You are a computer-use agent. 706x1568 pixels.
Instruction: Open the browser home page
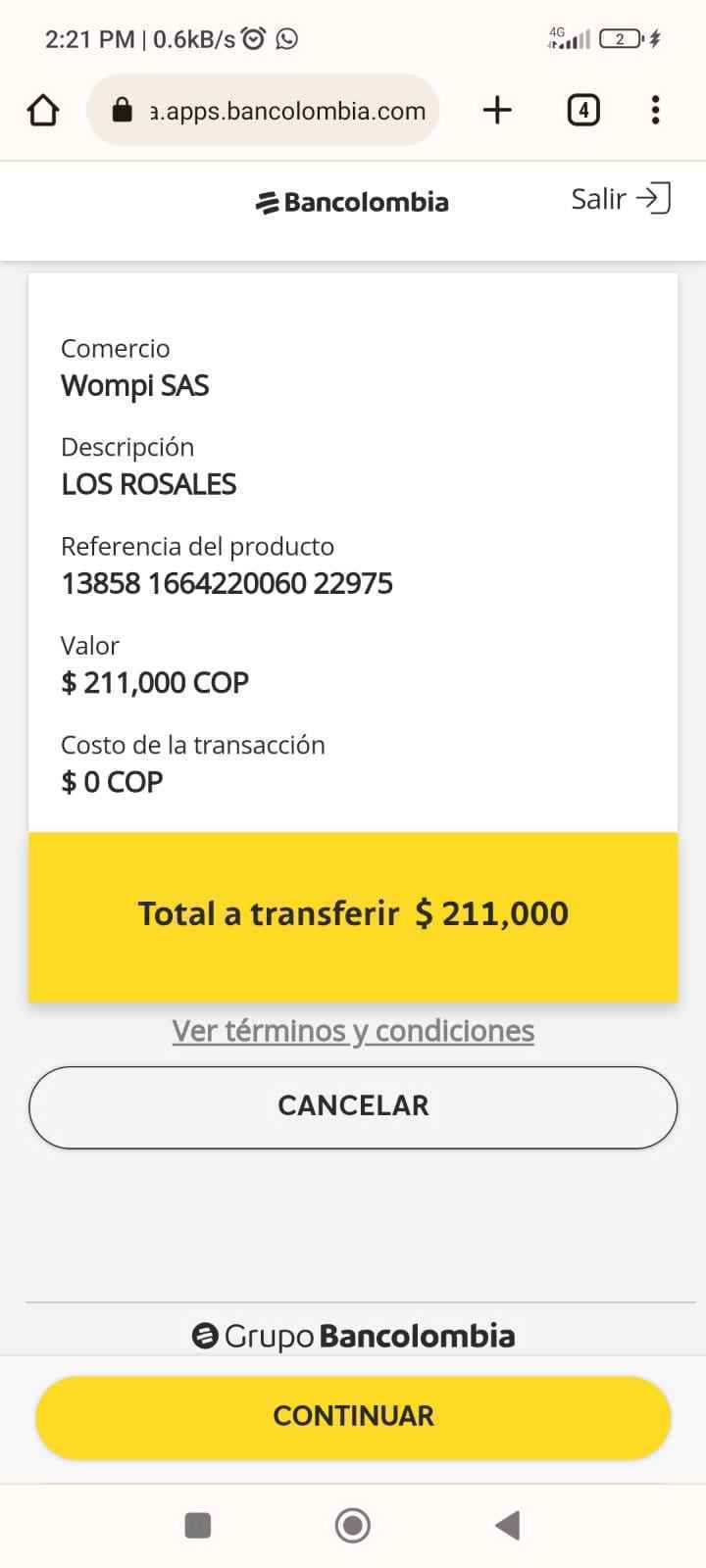tap(42, 110)
